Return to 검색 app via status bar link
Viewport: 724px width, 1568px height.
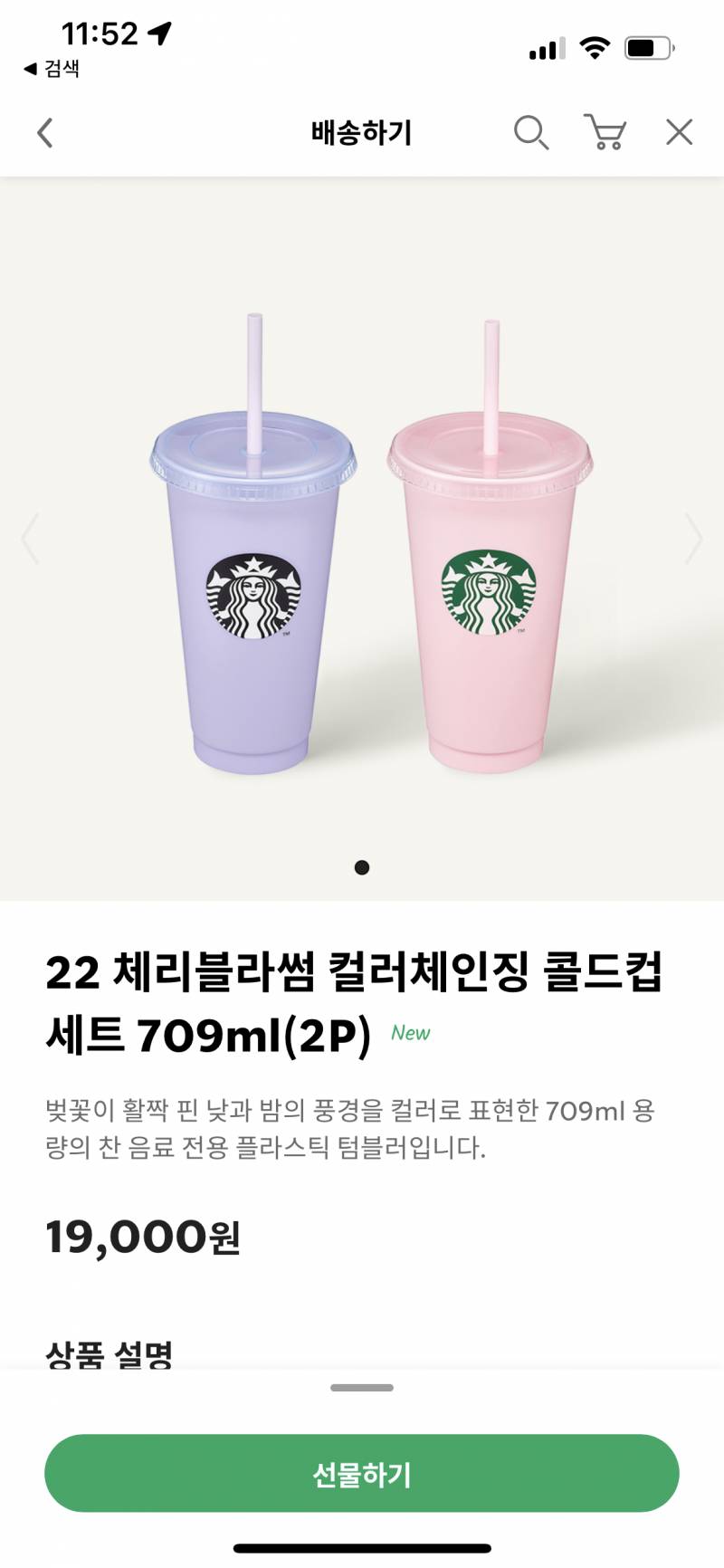click(x=52, y=69)
